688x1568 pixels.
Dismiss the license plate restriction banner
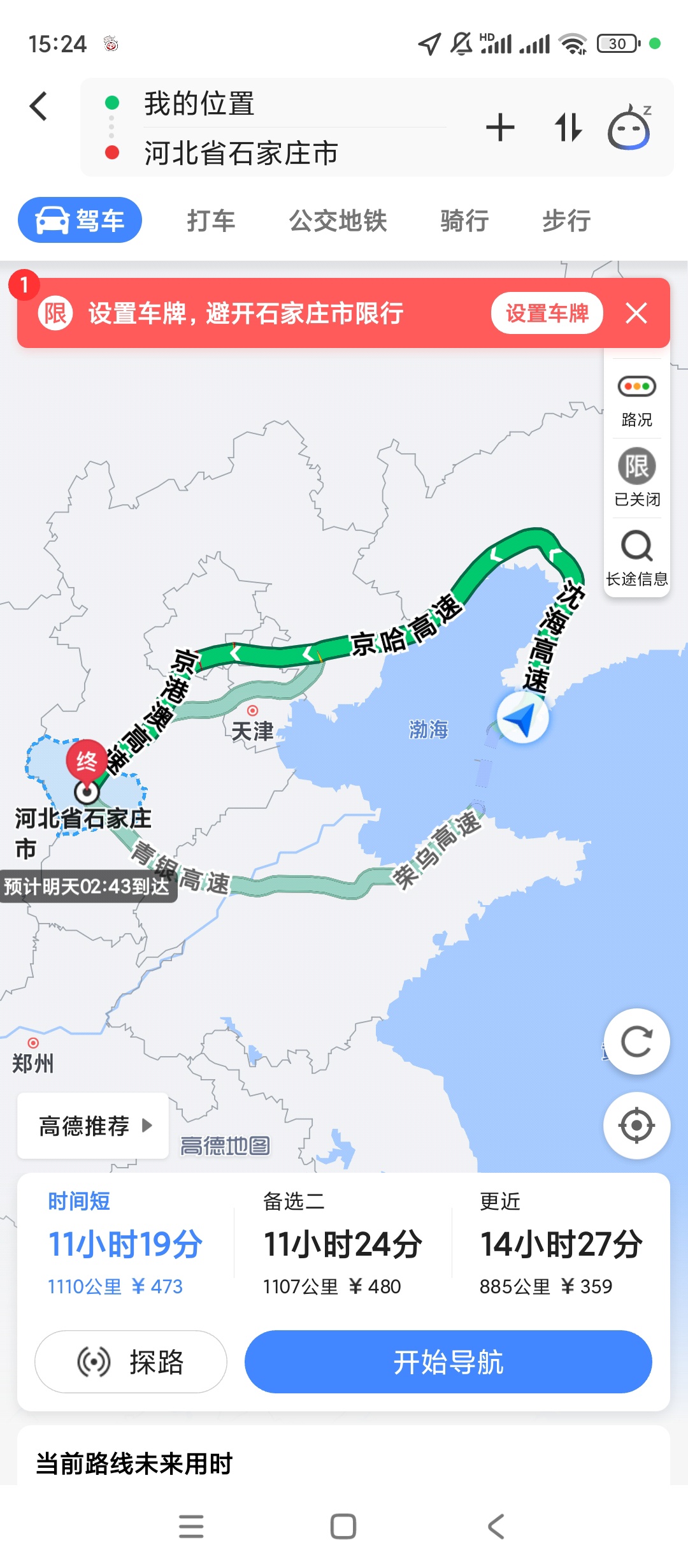click(636, 313)
